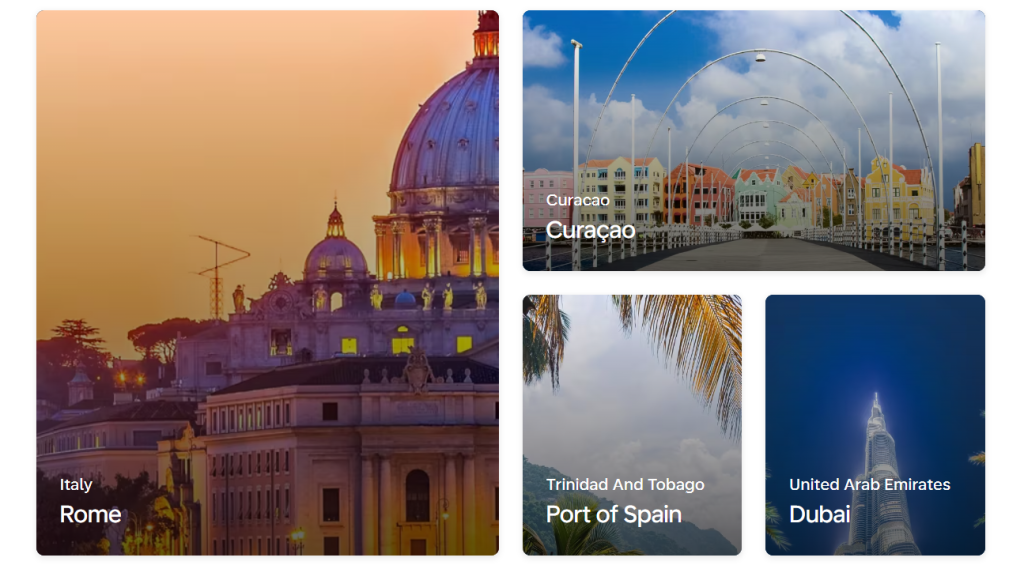Open the Rome, Italy destination card

pyautogui.click(x=267, y=283)
